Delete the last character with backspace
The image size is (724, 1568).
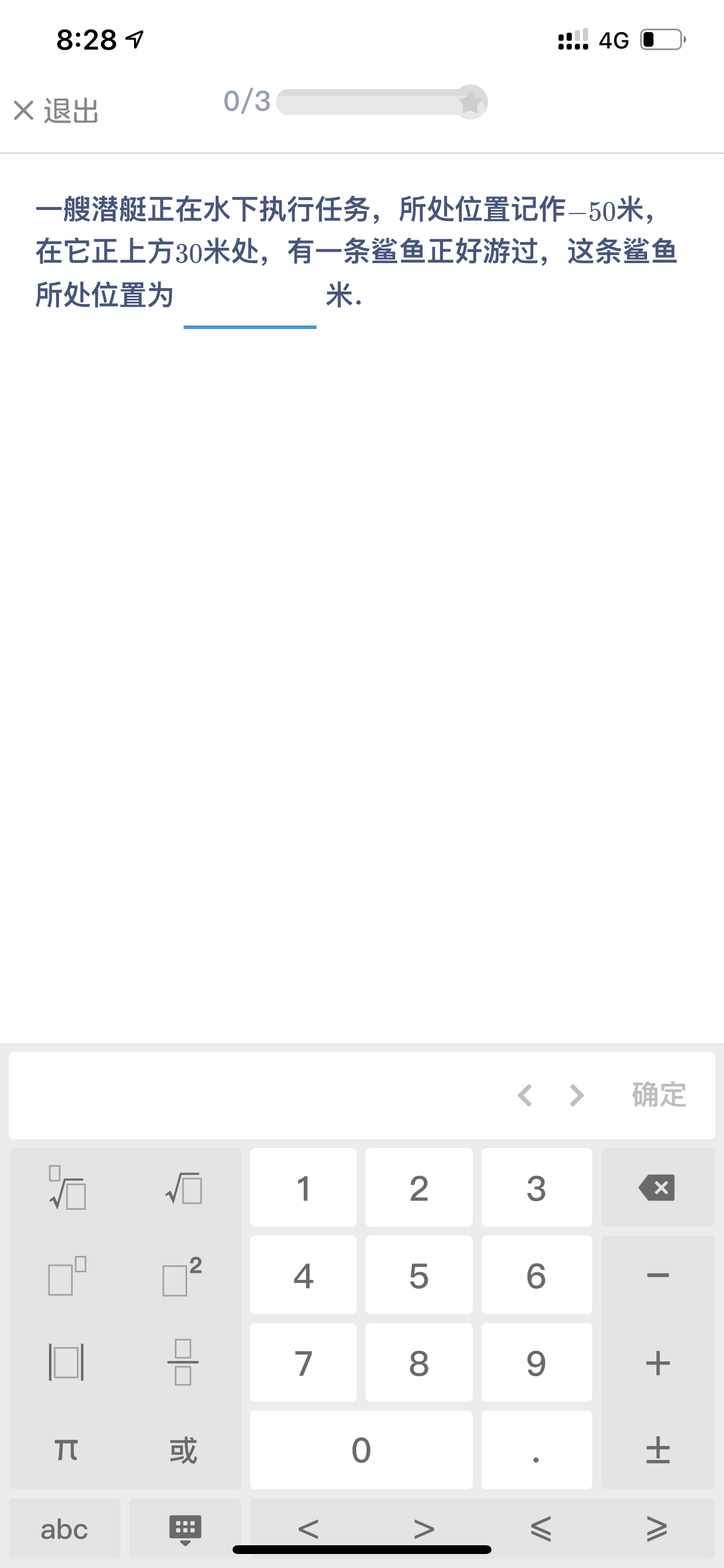pos(658,1188)
